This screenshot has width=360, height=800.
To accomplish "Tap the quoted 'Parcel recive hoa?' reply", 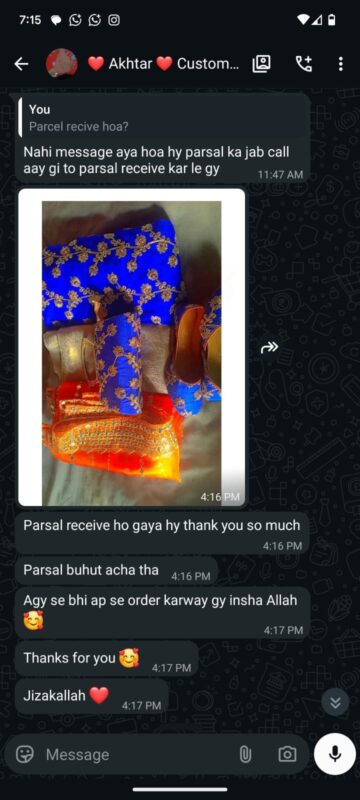I will [x=164, y=118].
